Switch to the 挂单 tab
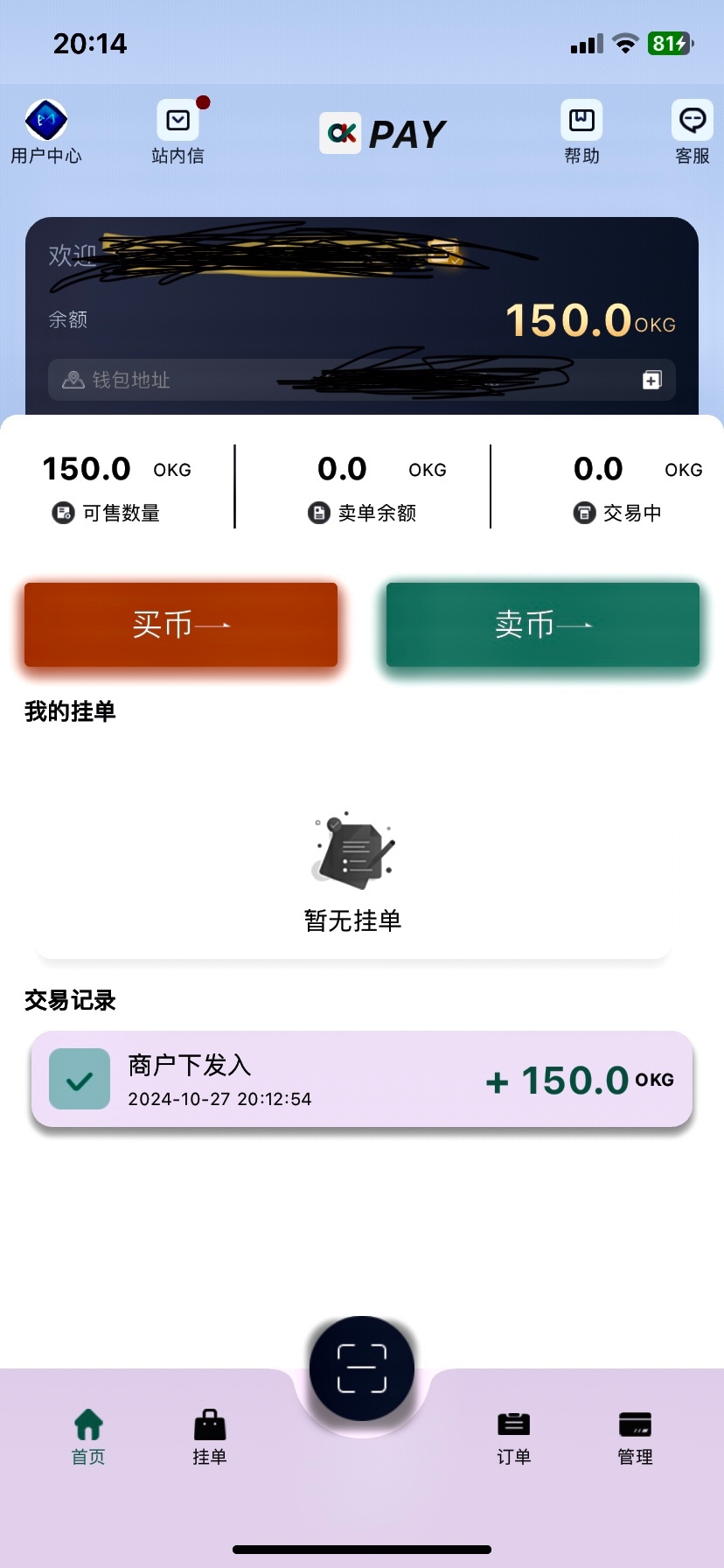 point(210,1436)
